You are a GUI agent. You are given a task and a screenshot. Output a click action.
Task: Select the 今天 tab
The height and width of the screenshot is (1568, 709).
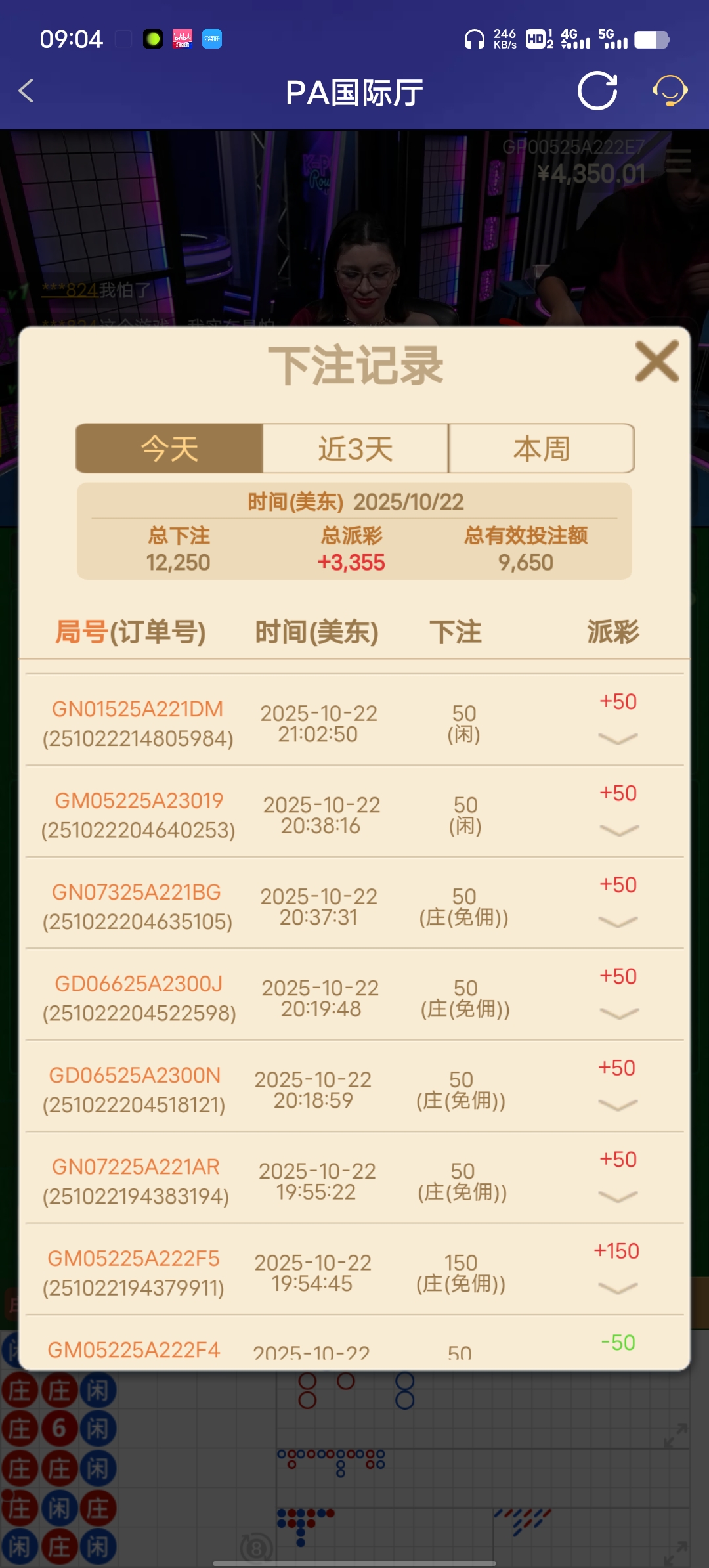pyautogui.click(x=170, y=448)
